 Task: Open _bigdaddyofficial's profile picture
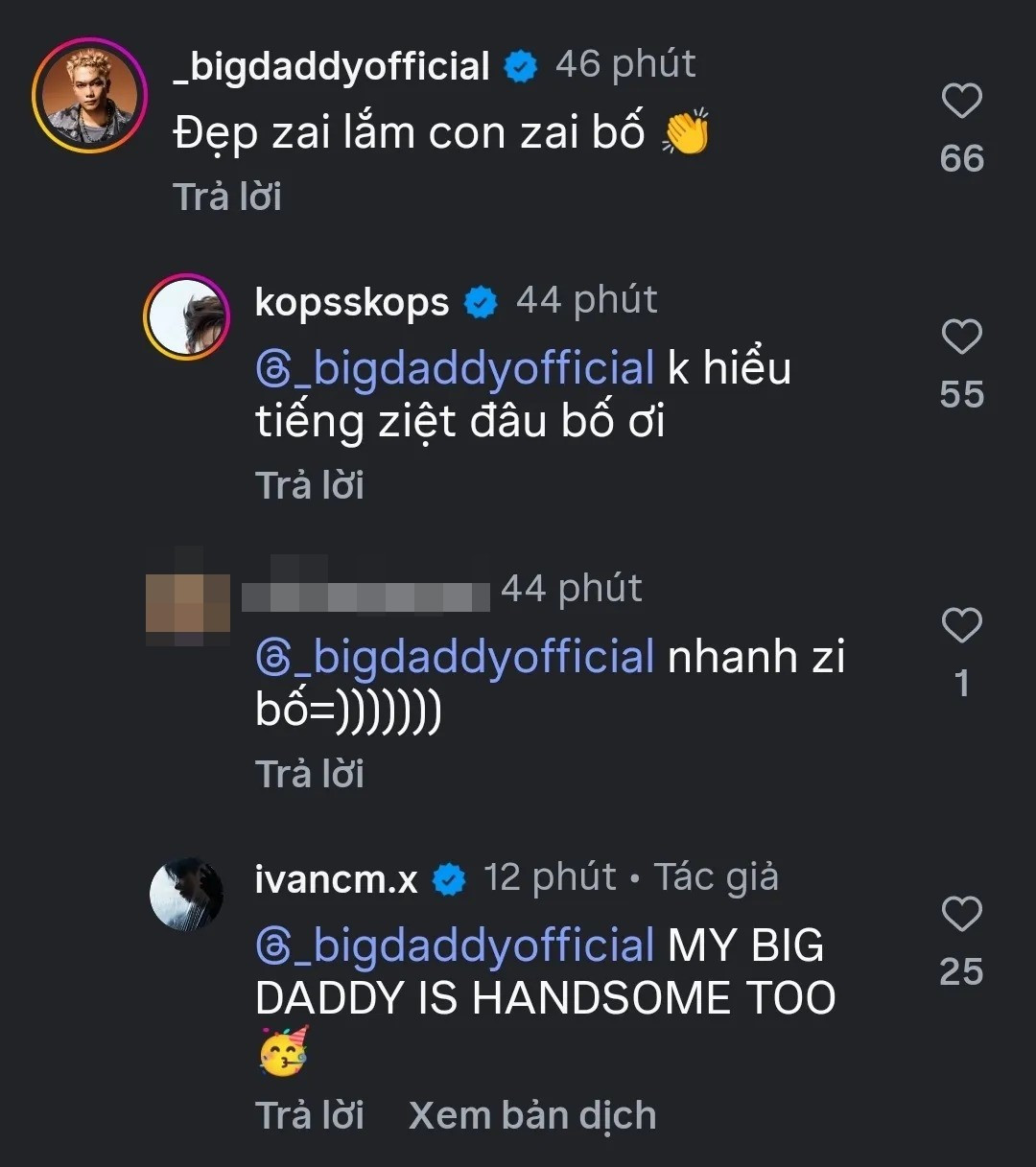89,96
